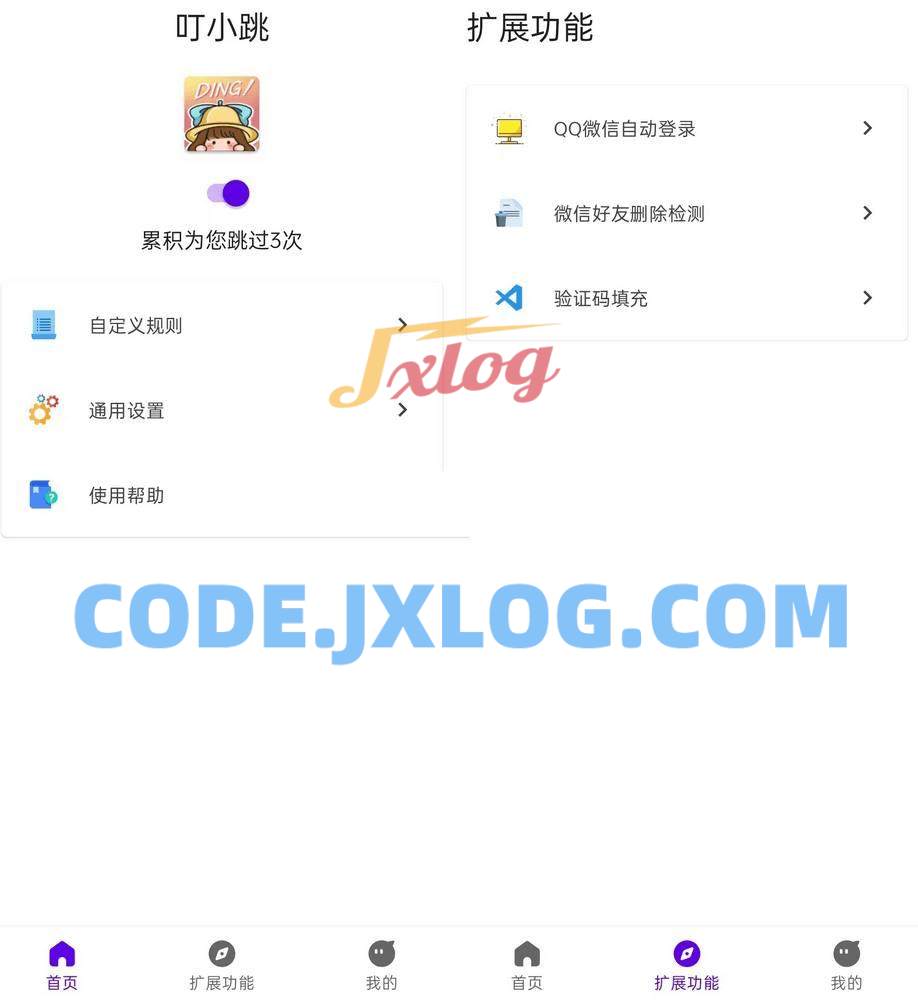Viewport: 918px width, 1000px height.
Task: Toggle the purple auto-skip switch off
Action: pos(229,193)
